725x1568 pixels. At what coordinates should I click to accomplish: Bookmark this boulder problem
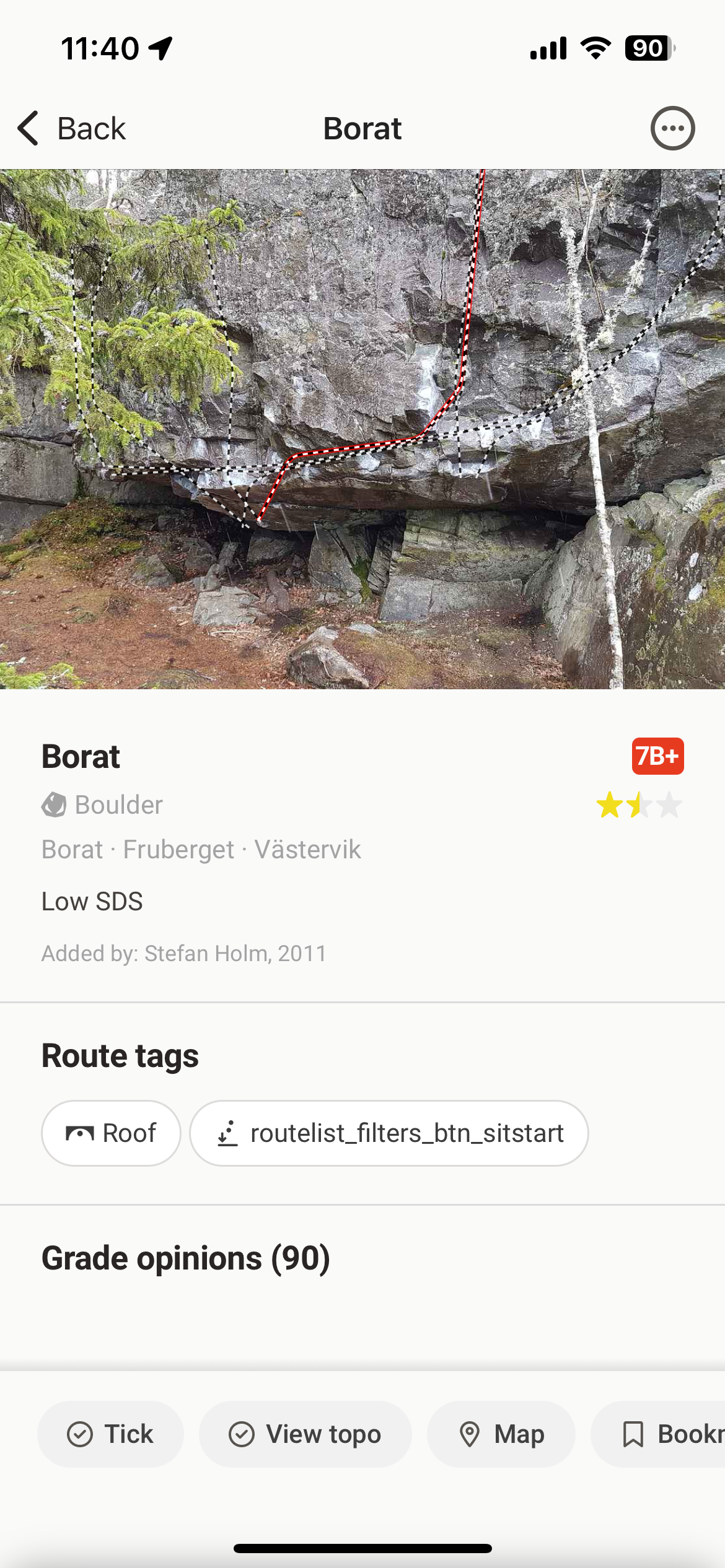coord(658,1434)
